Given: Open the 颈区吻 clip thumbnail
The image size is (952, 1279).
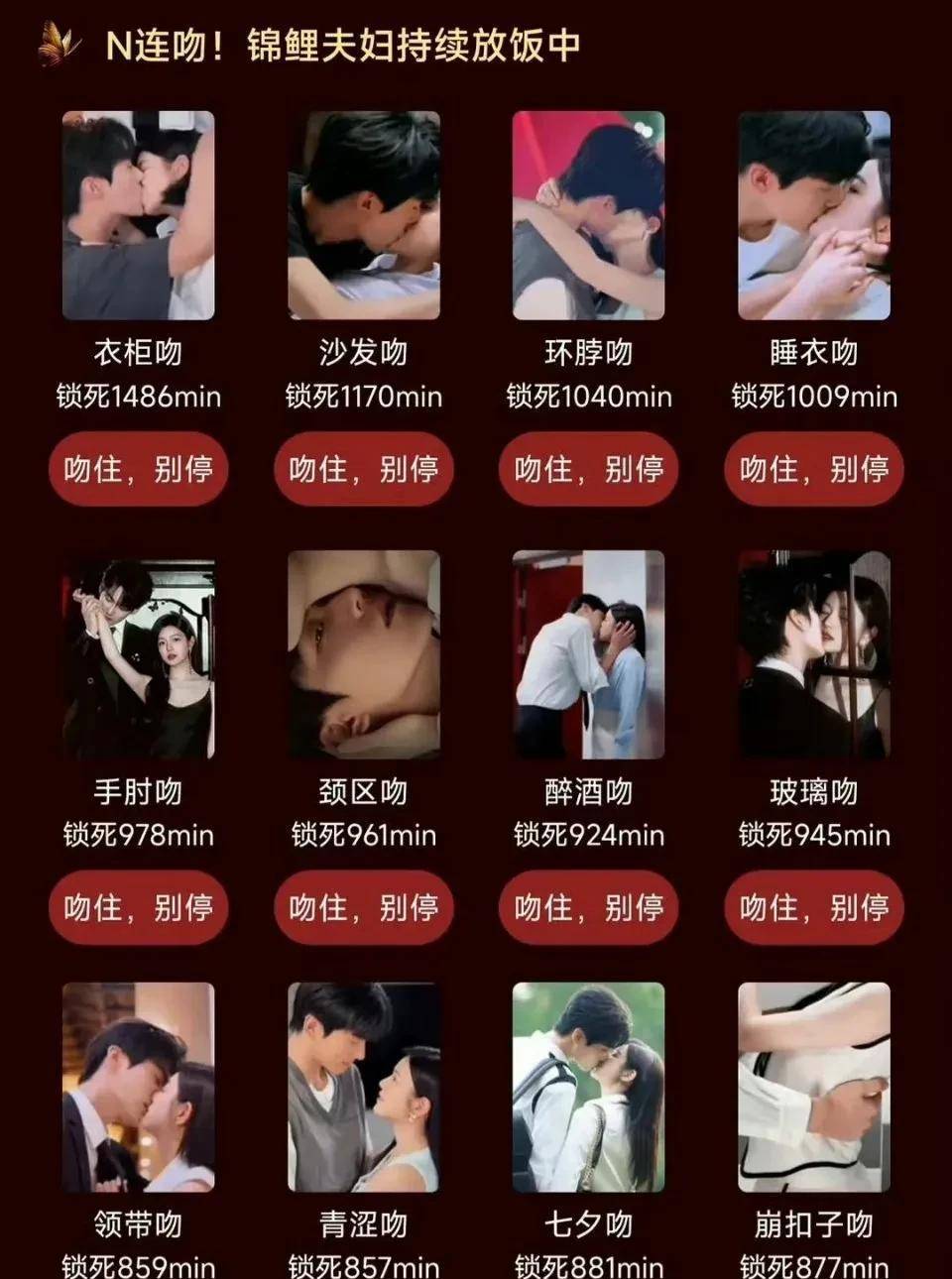Looking at the screenshot, I should point(363,654).
